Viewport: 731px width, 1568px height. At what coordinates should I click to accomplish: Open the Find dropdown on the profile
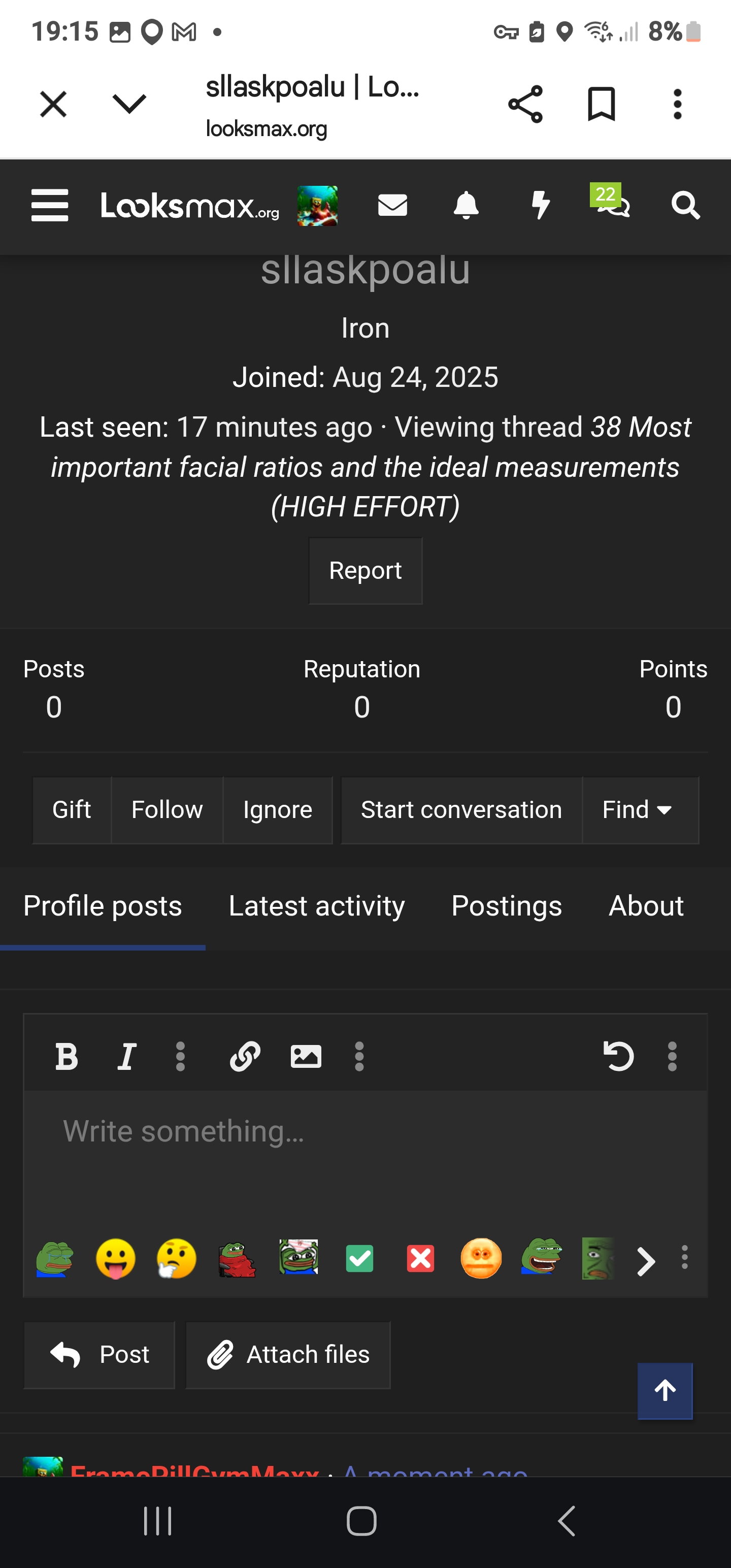tap(640, 810)
